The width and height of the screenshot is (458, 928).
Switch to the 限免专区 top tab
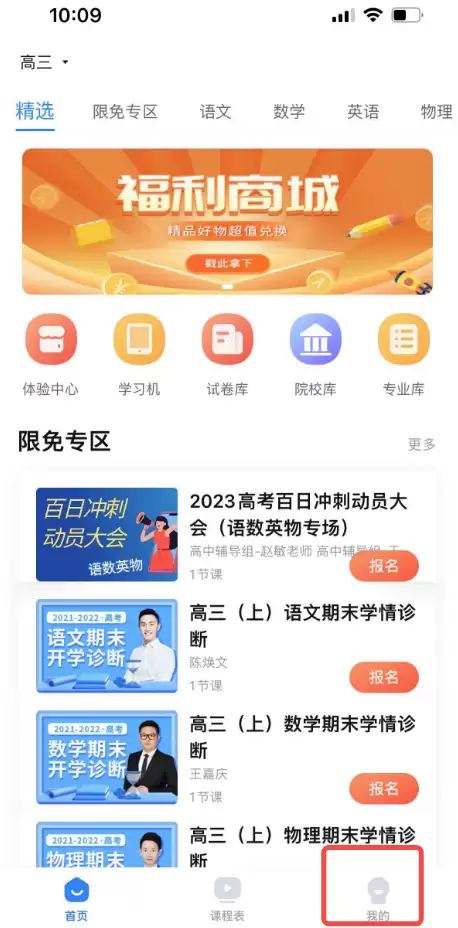click(x=125, y=111)
